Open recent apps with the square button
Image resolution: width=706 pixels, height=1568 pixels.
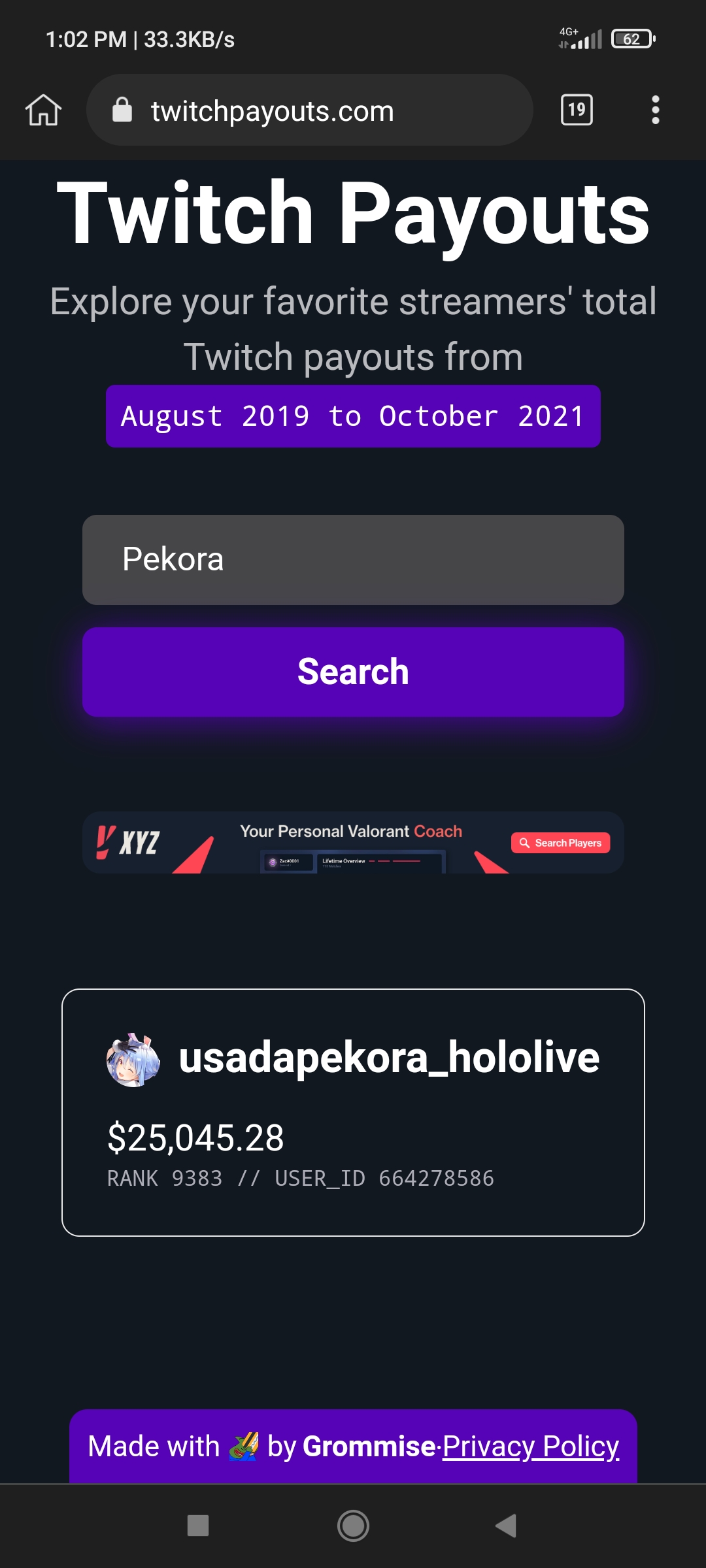198,1526
